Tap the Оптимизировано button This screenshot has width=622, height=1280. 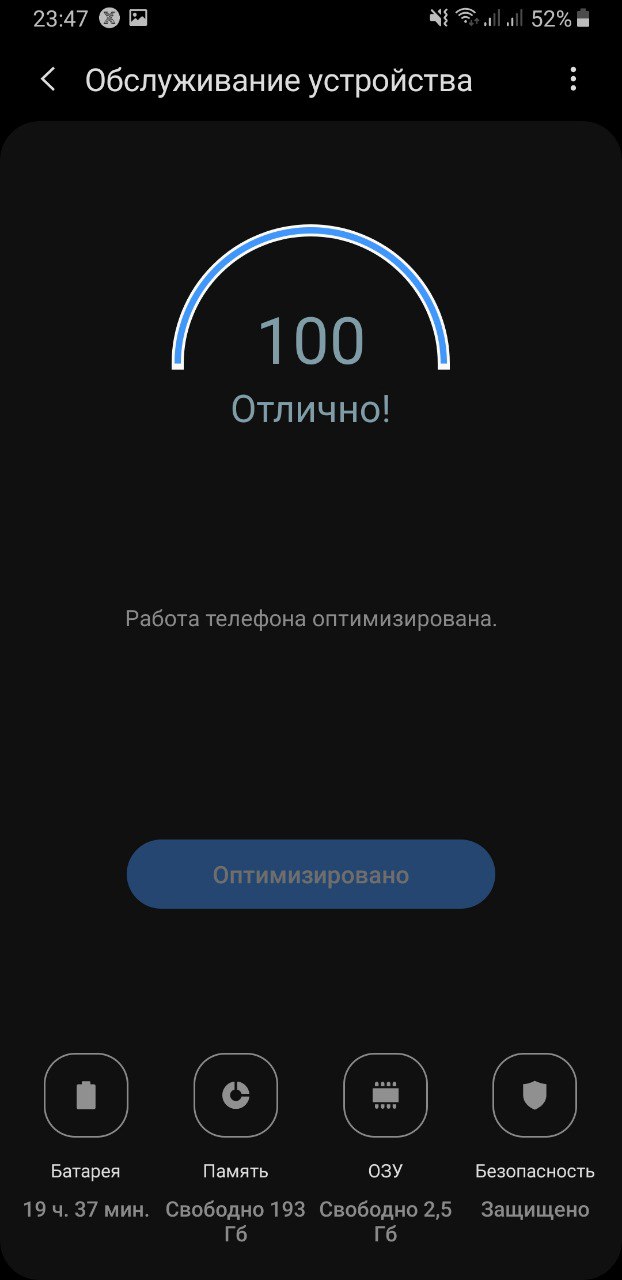311,875
